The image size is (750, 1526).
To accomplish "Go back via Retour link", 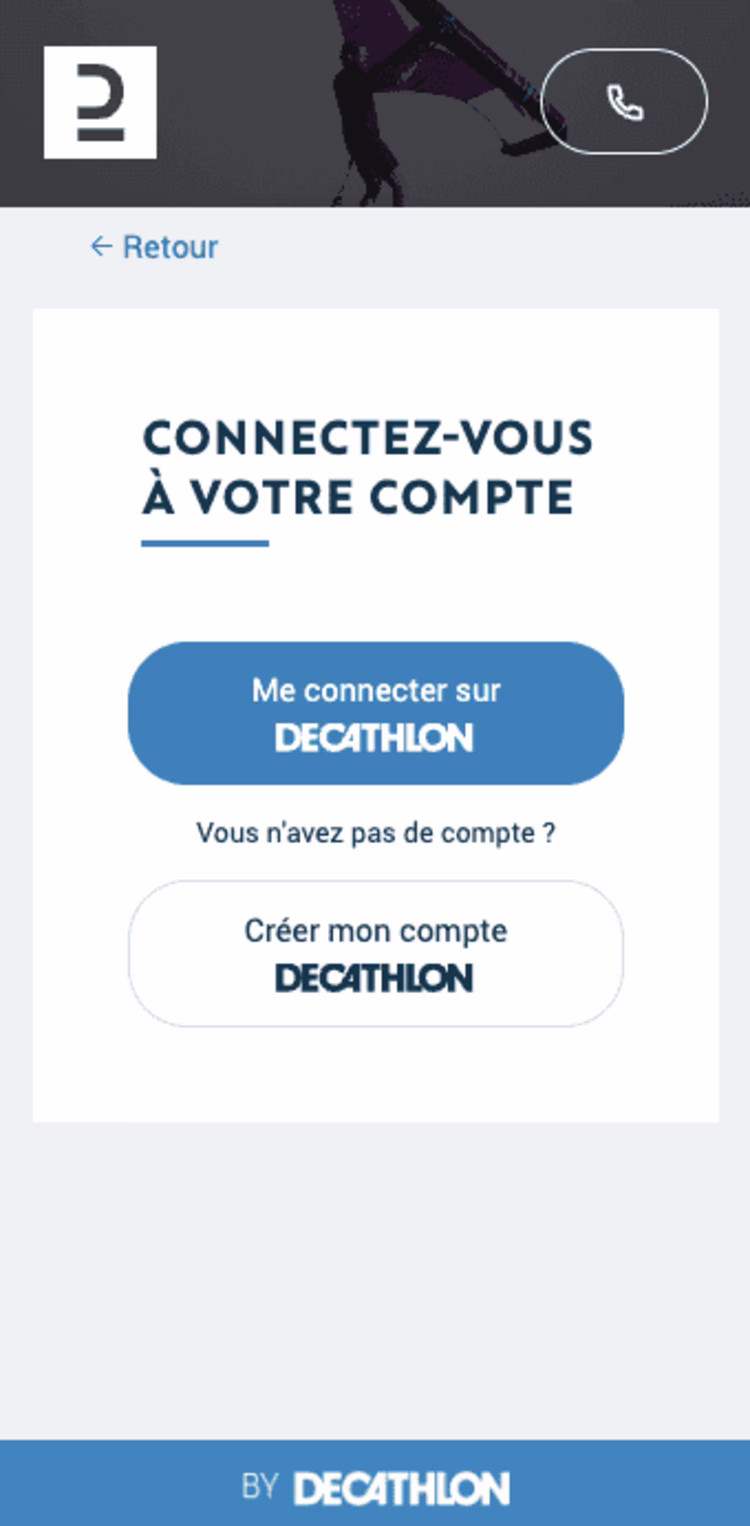I will 155,247.
